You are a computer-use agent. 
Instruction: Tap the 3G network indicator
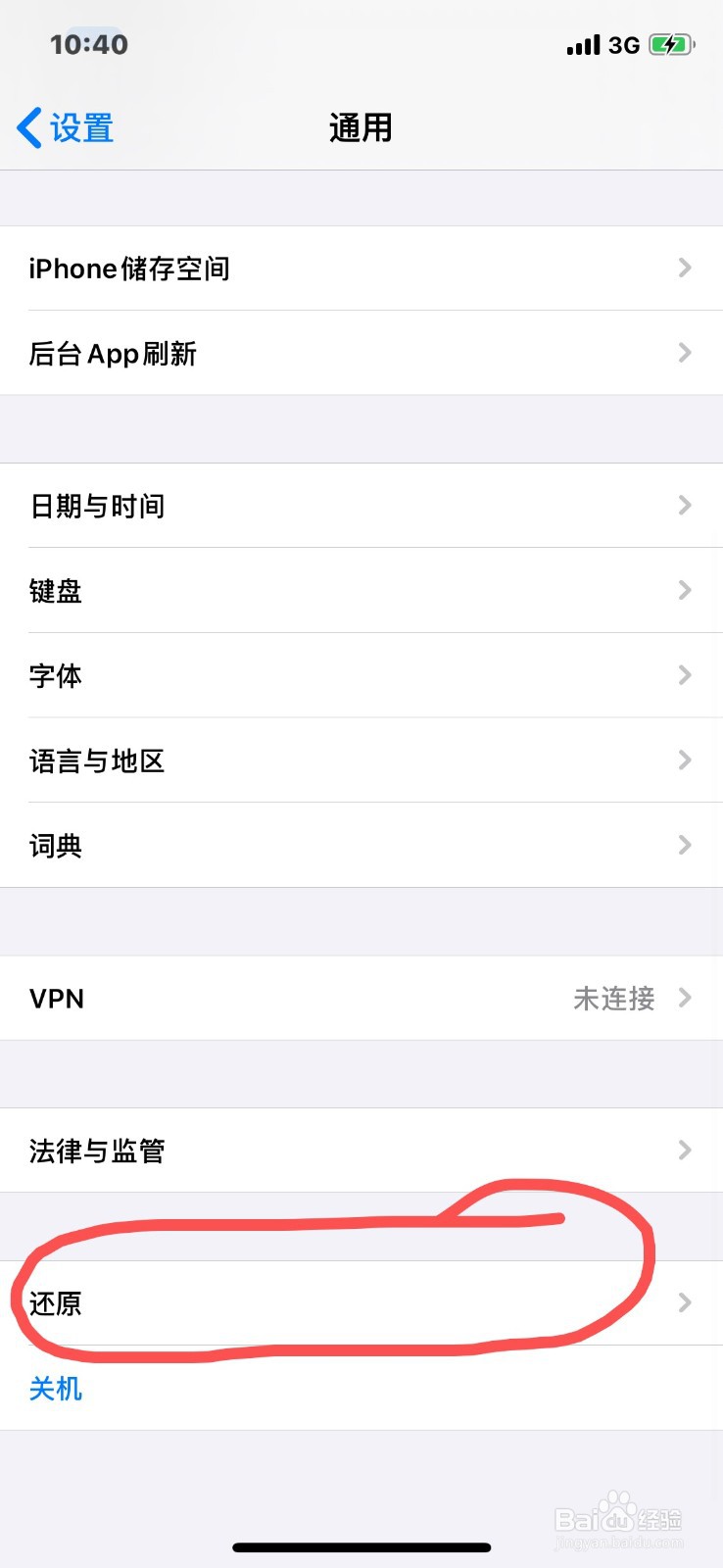(x=624, y=44)
